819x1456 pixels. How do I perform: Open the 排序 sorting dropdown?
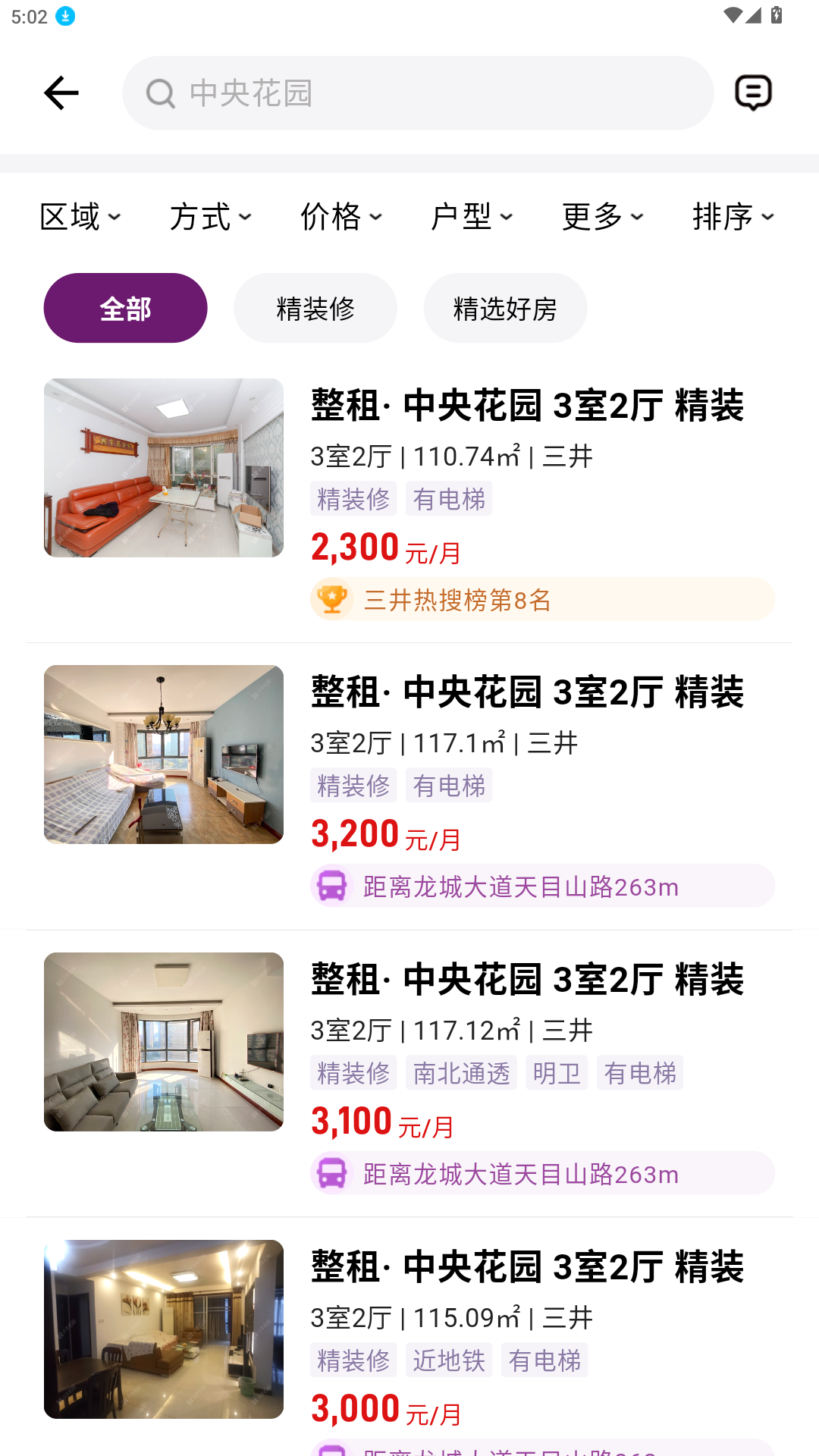(733, 218)
